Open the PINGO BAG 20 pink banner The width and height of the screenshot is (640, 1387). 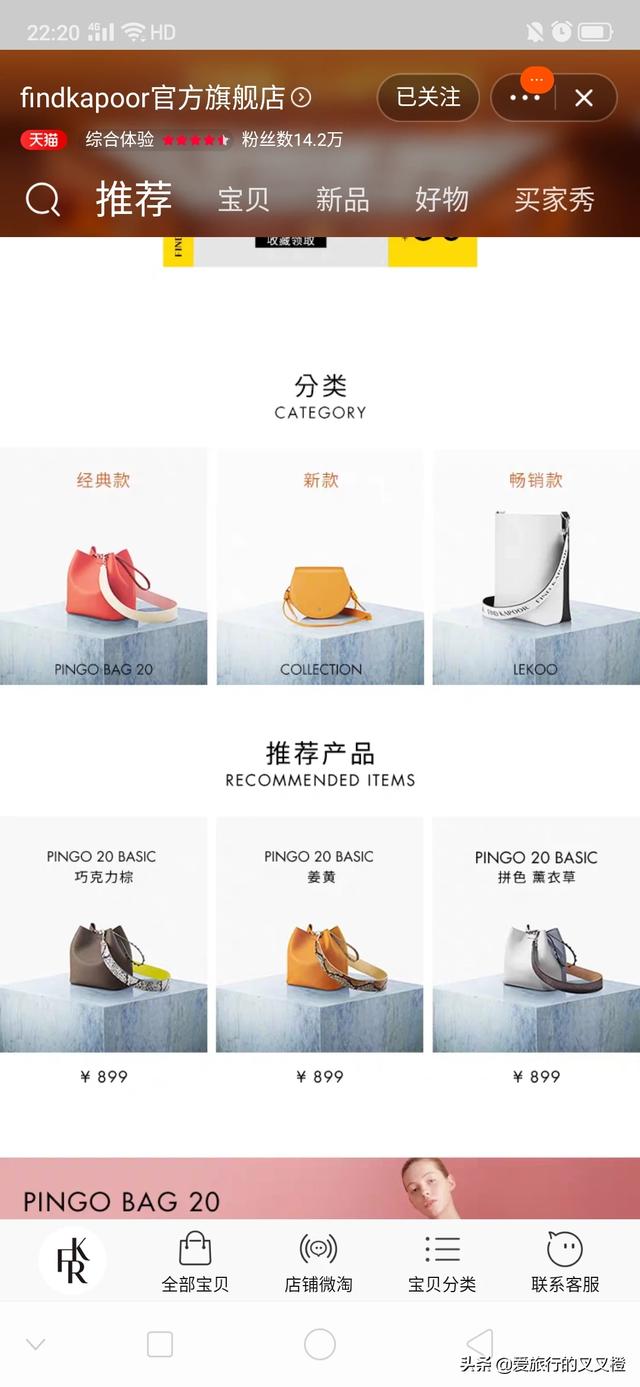point(320,1188)
